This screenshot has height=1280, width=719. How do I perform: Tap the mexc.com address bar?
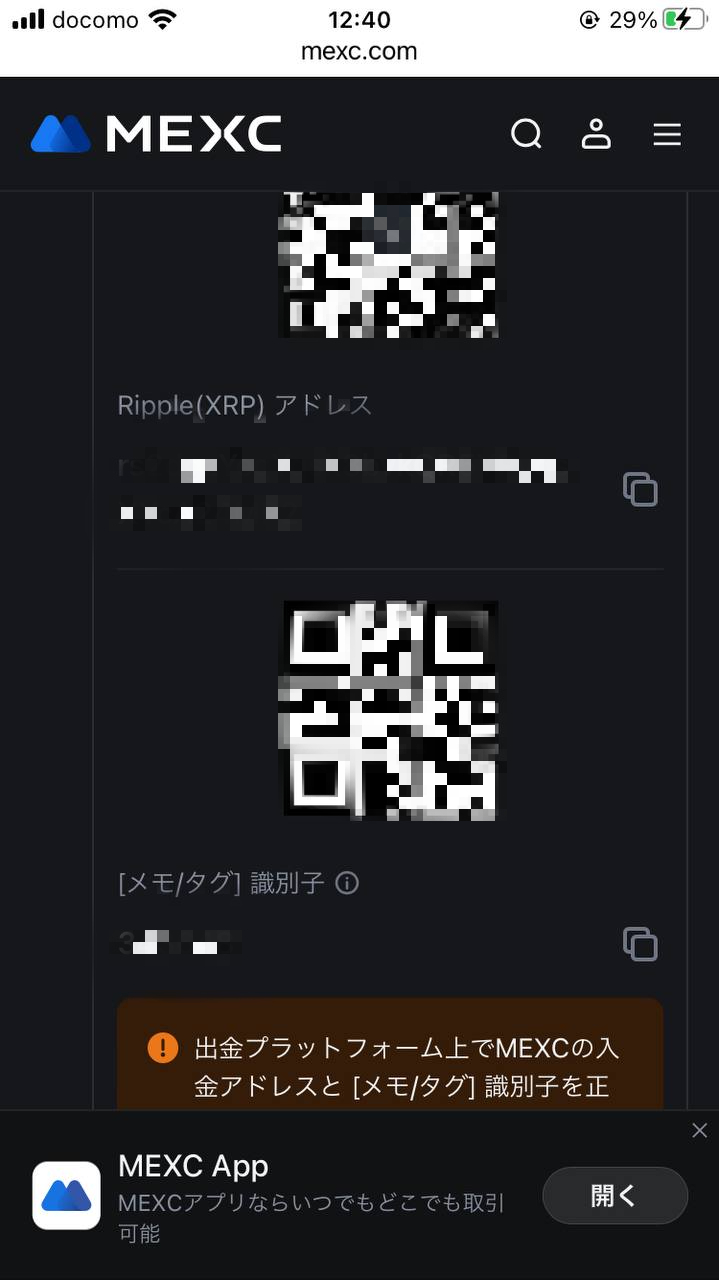point(359,51)
